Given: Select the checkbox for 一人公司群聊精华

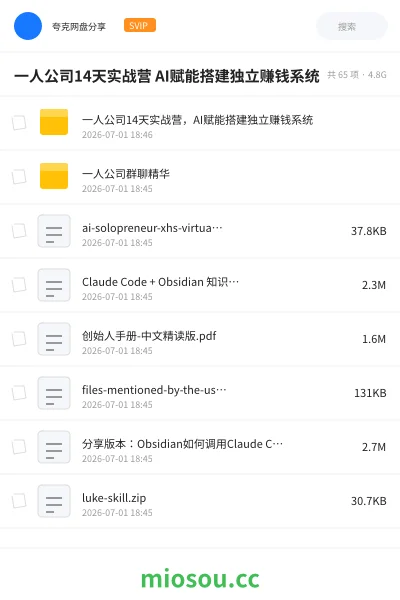Looking at the screenshot, I should 19,177.
